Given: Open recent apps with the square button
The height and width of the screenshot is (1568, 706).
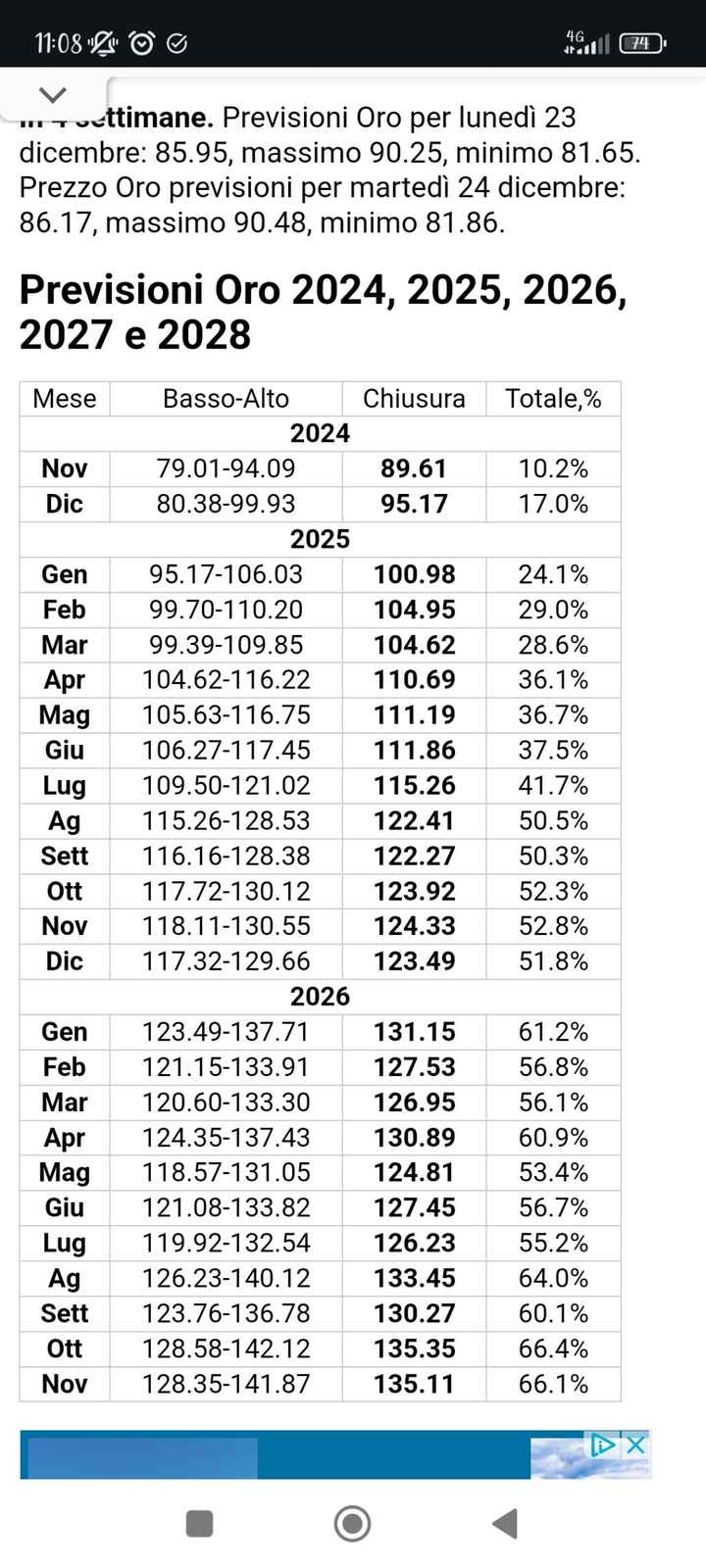Looking at the screenshot, I should pos(200,1524).
